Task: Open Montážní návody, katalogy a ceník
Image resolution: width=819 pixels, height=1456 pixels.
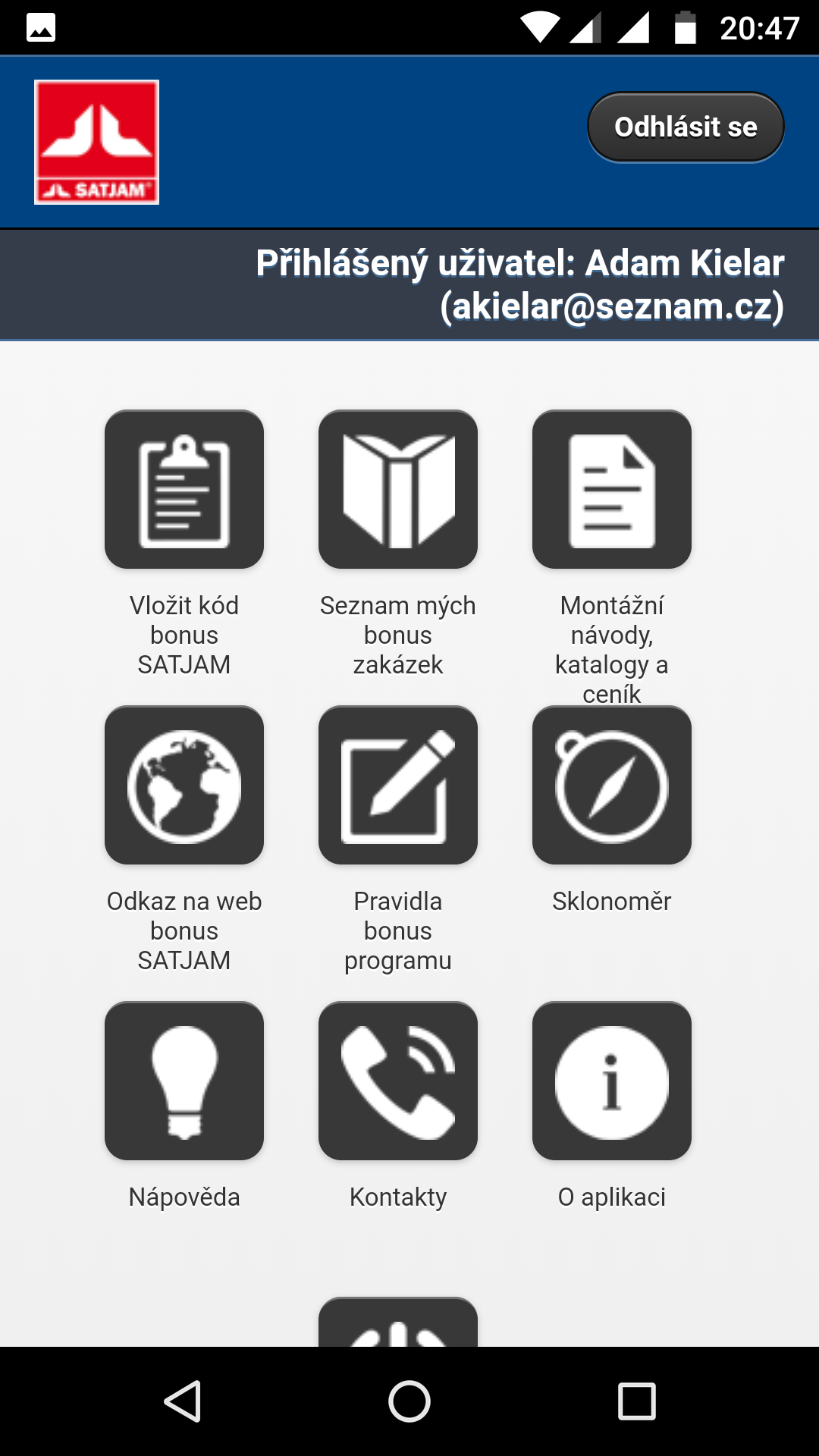Action: tap(612, 490)
